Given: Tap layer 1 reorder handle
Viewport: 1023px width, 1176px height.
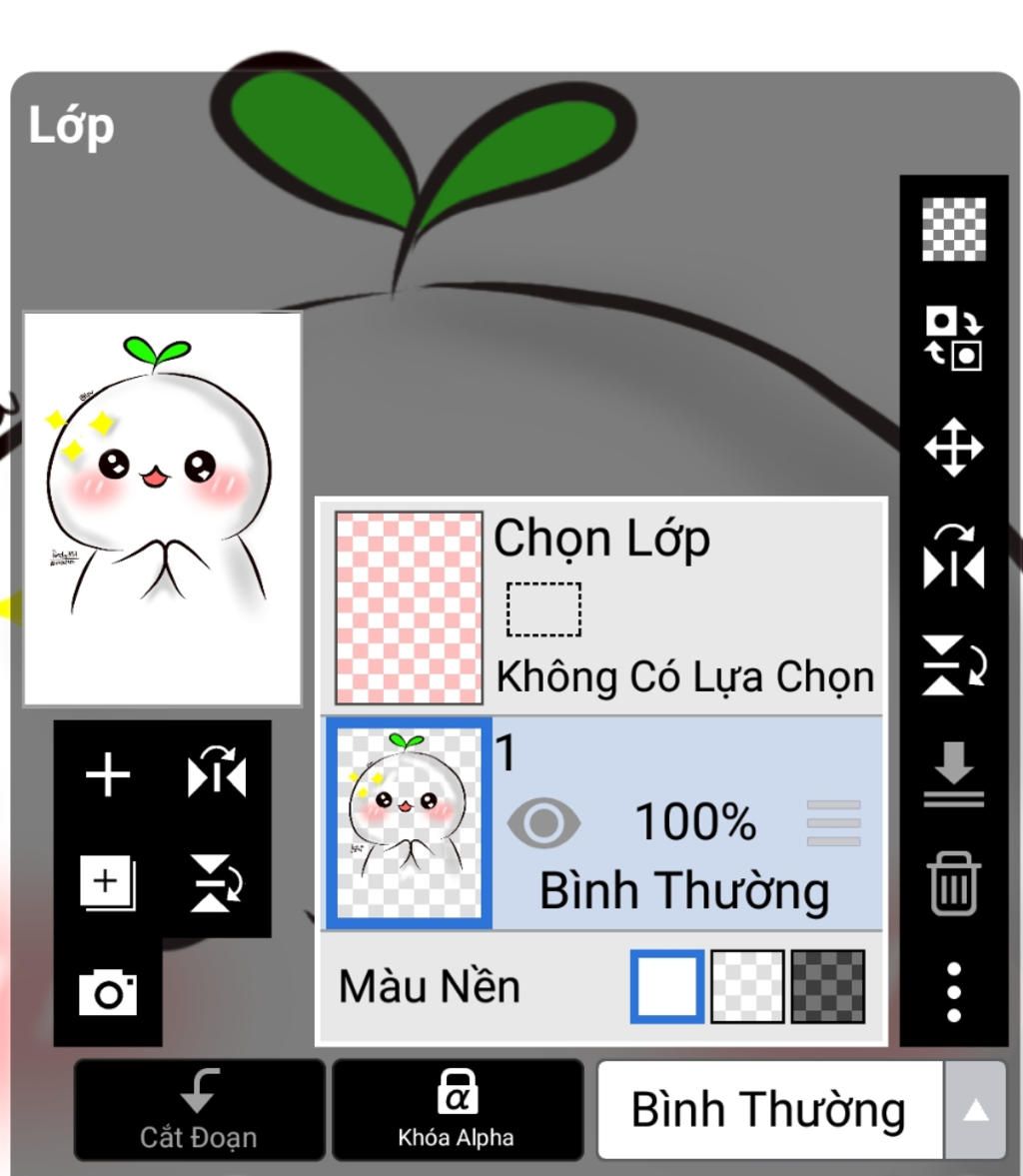Looking at the screenshot, I should coord(833,823).
